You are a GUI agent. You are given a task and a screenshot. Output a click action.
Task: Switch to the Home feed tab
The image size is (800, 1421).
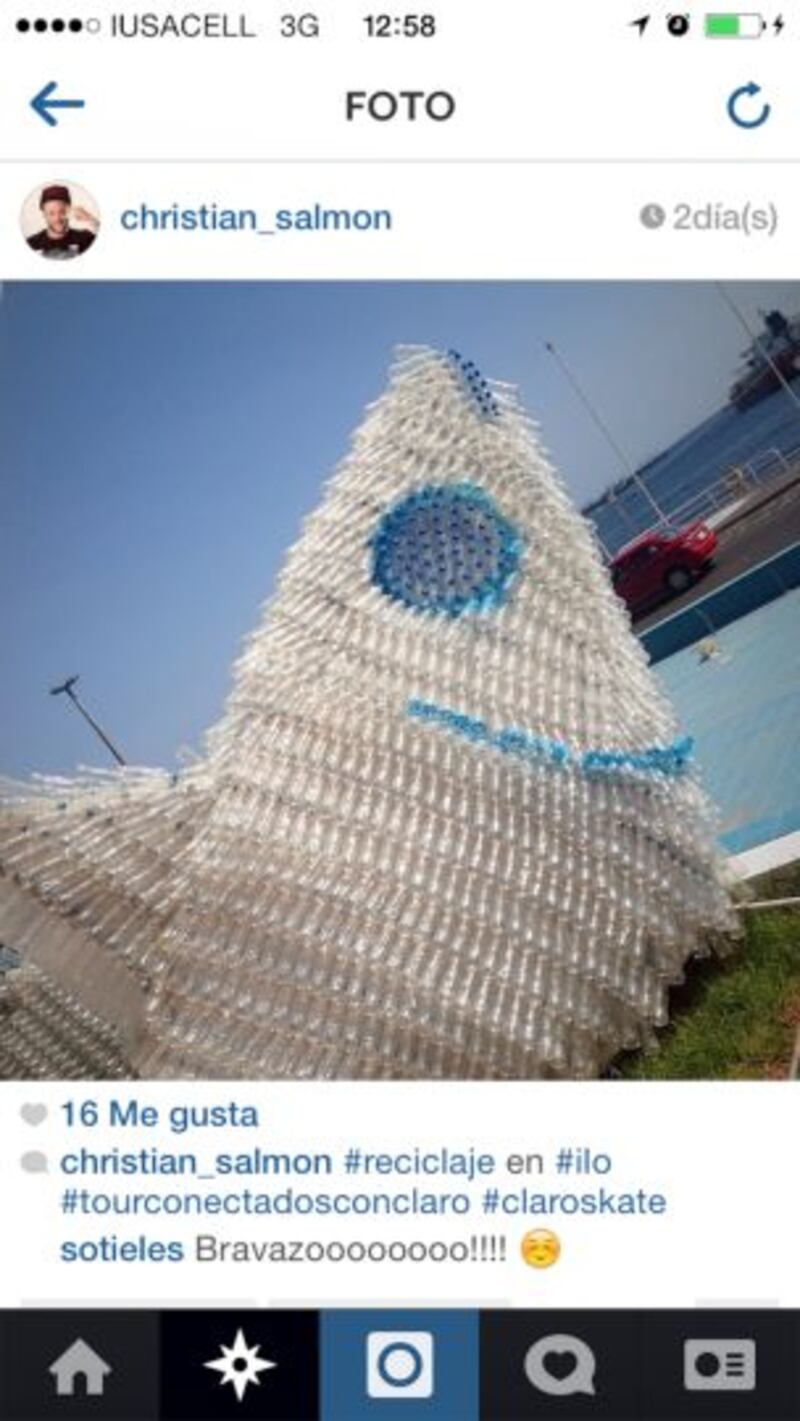click(x=80, y=1366)
